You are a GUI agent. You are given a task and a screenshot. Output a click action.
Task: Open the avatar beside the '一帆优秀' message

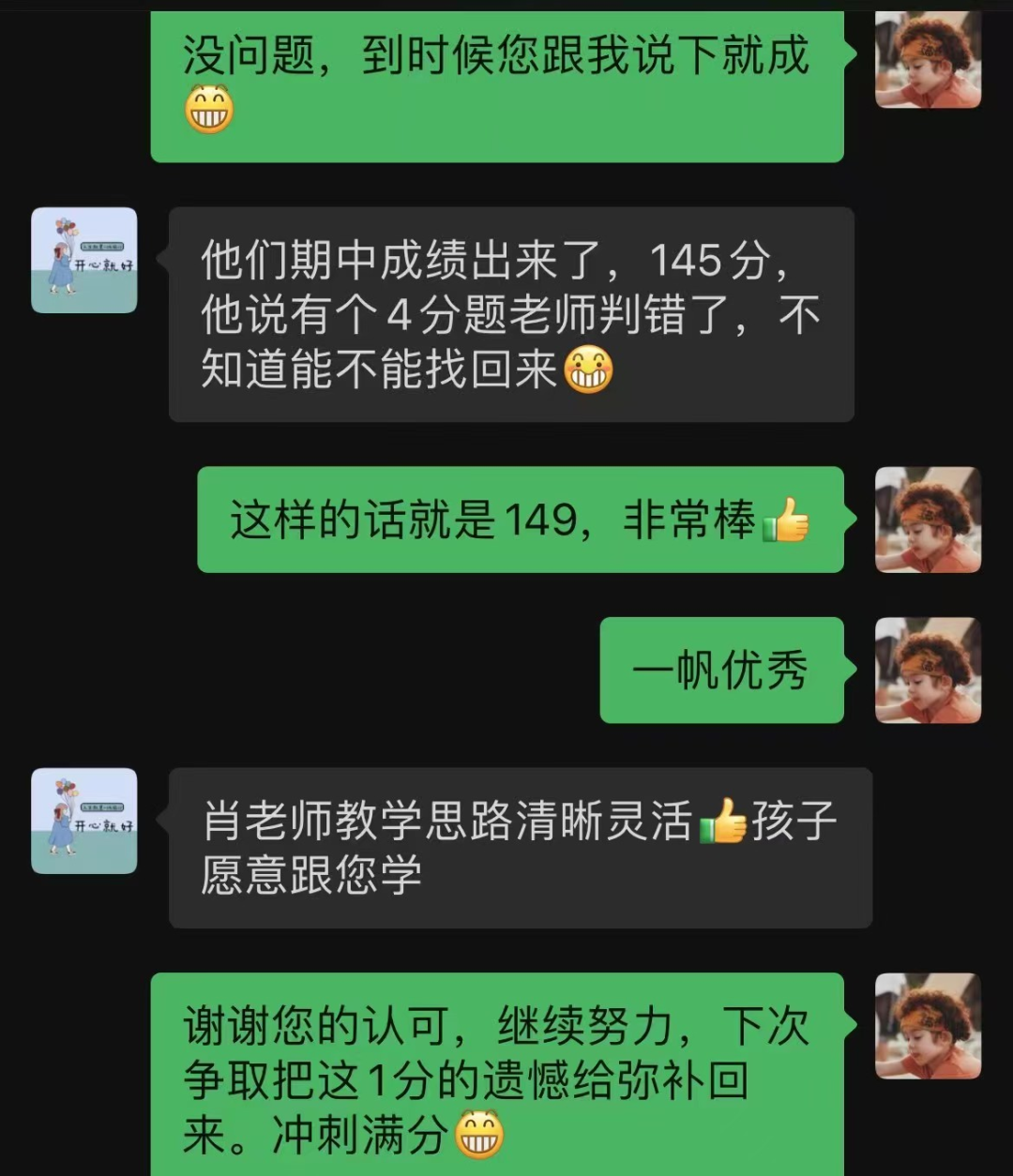pos(928,670)
